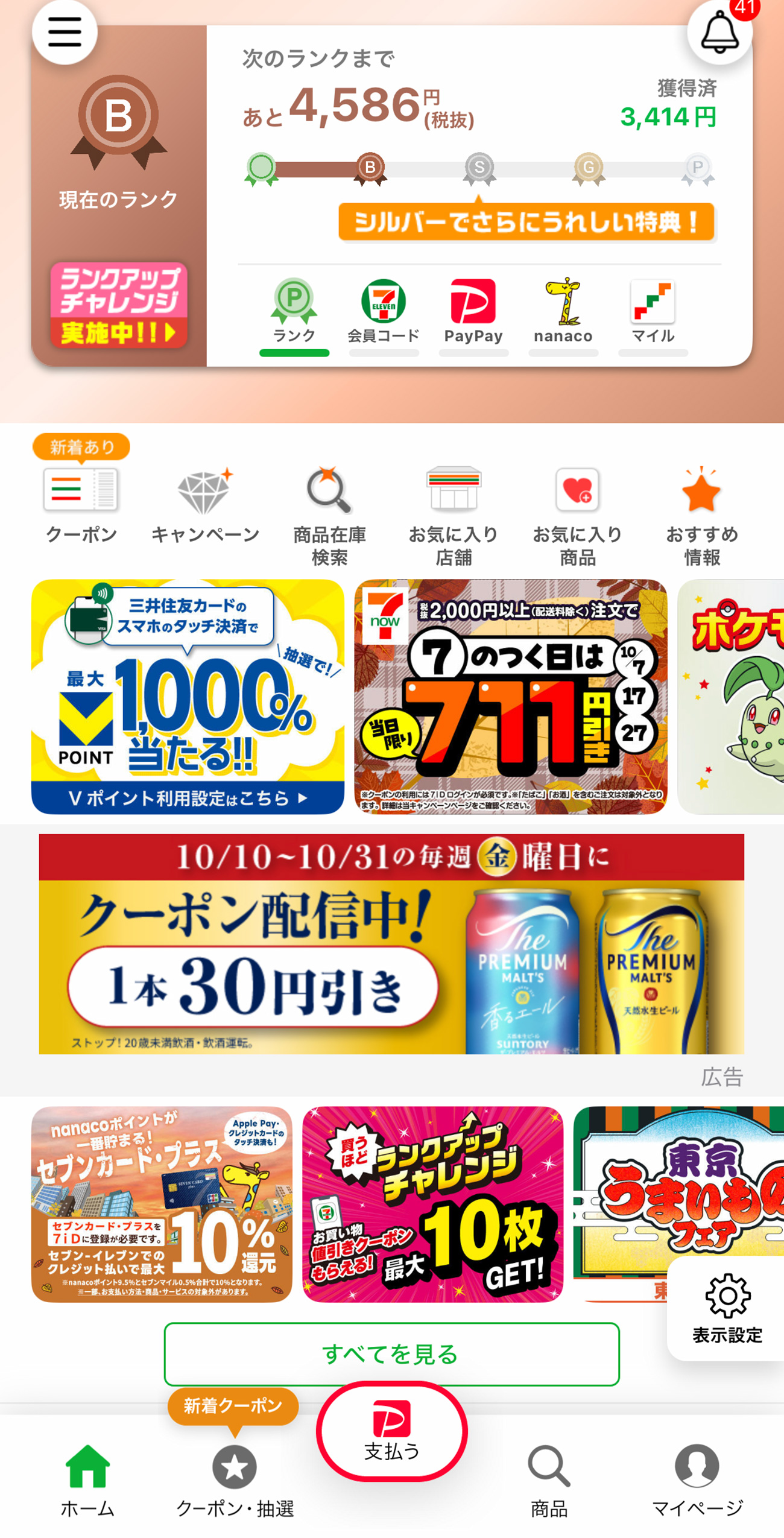
Task: Open お気に入り店舗
Action: pyautogui.click(x=454, y=513)
